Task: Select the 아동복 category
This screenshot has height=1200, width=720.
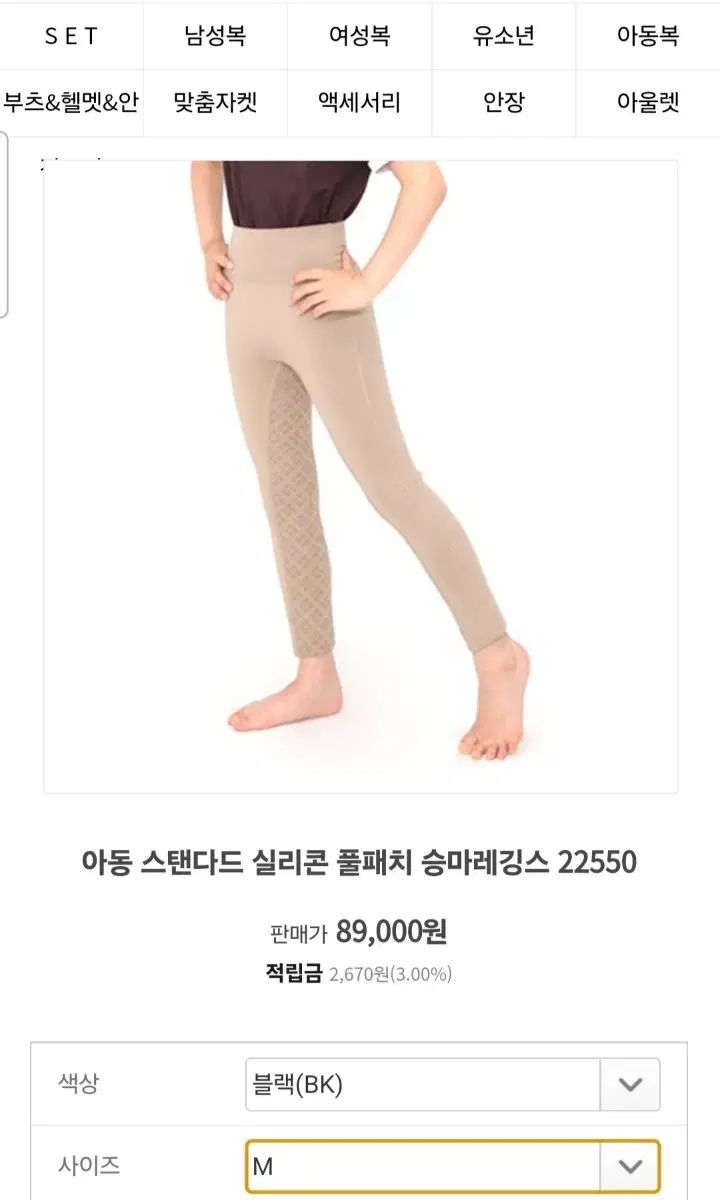Action: click(x=647, y=37)
